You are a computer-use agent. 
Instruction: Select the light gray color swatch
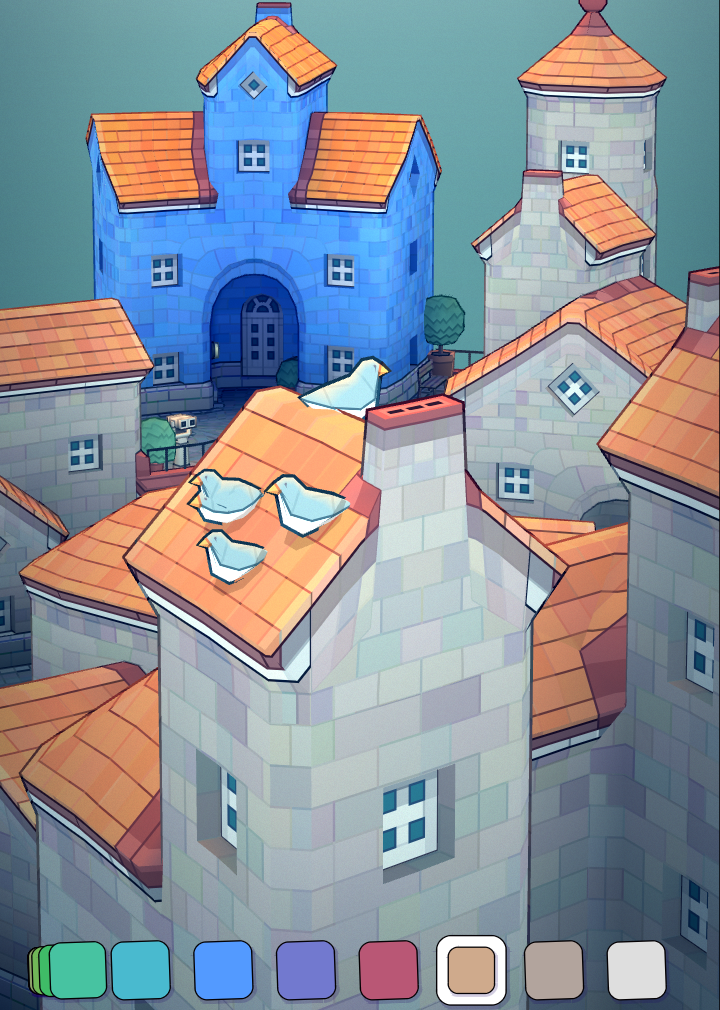(x=636, y=970)
